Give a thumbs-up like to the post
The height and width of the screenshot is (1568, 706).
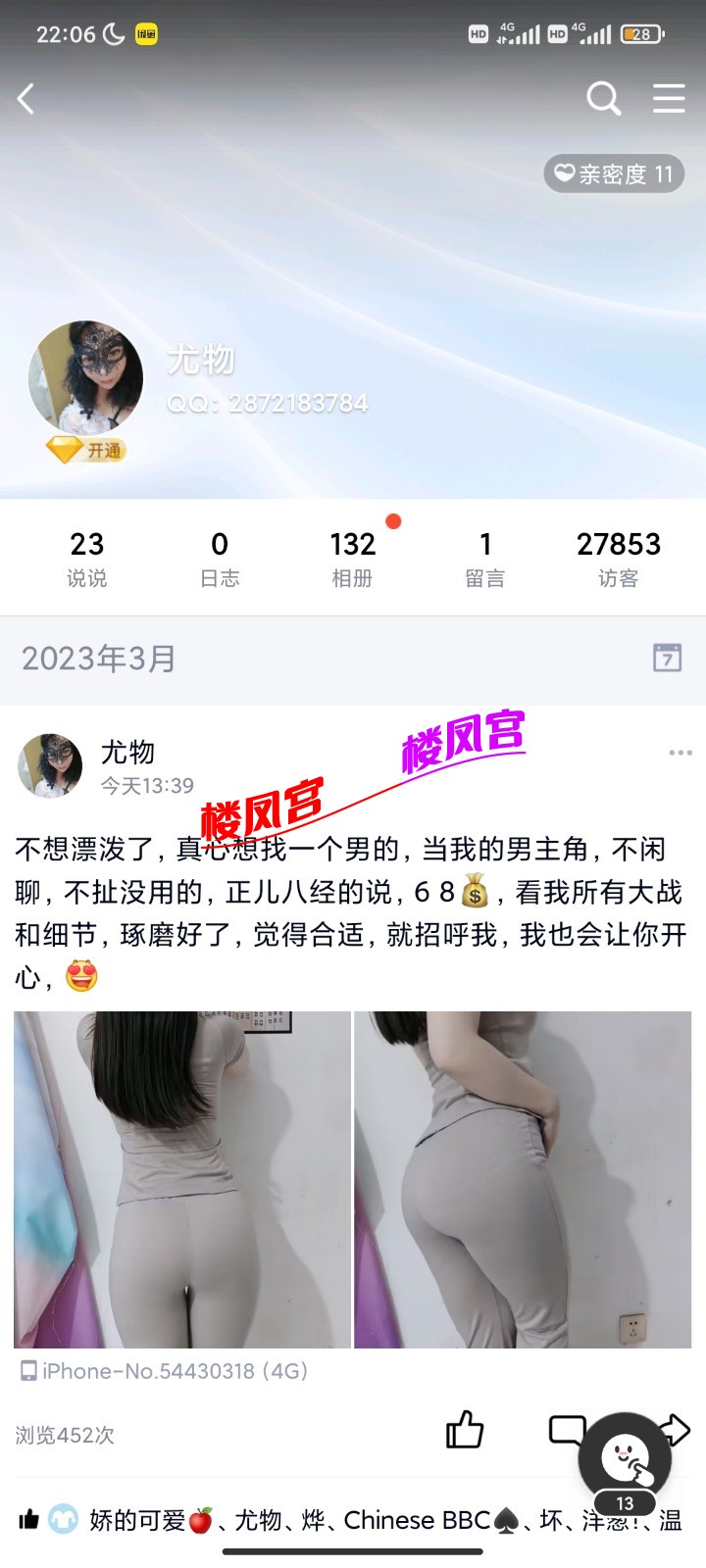coord(464,1431)
